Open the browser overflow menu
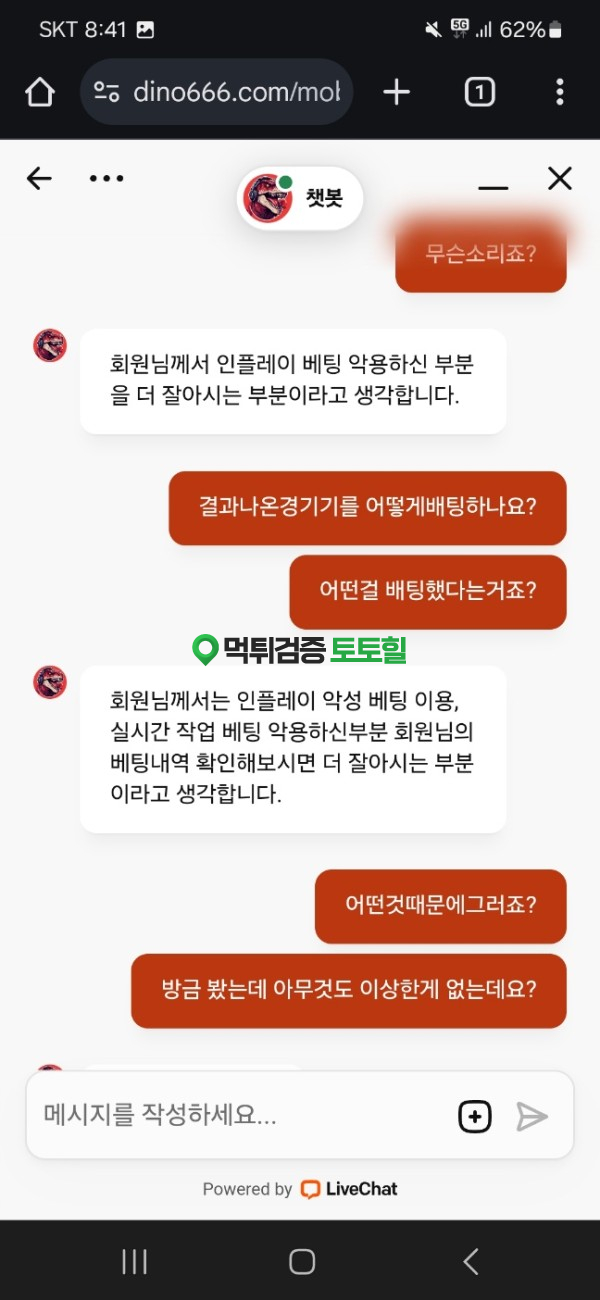This screenshot has width=600, height=1300. click(559, 93)
